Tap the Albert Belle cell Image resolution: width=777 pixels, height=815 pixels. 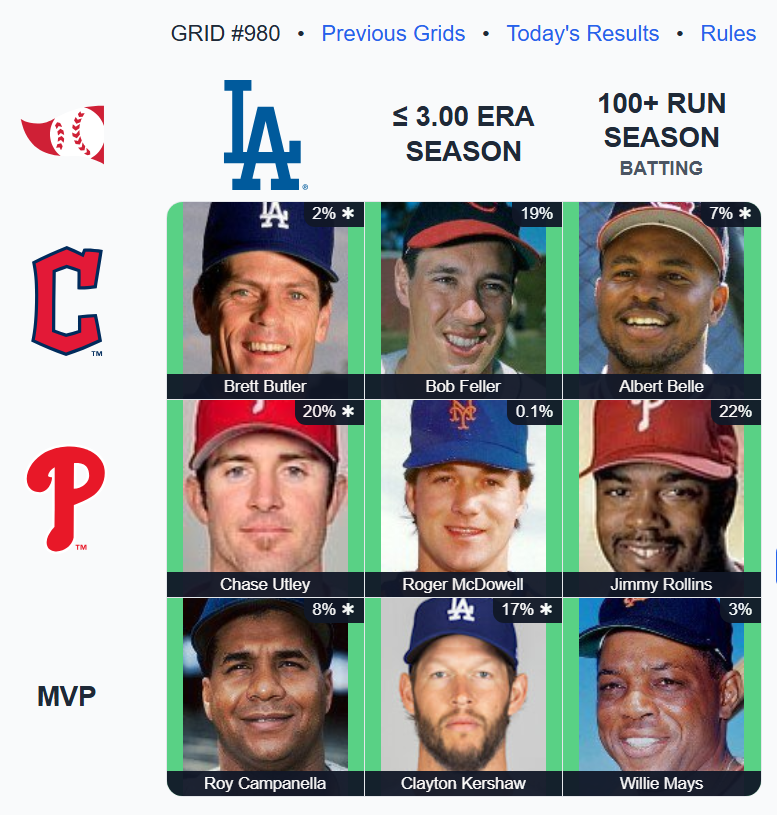click(661, 300)
